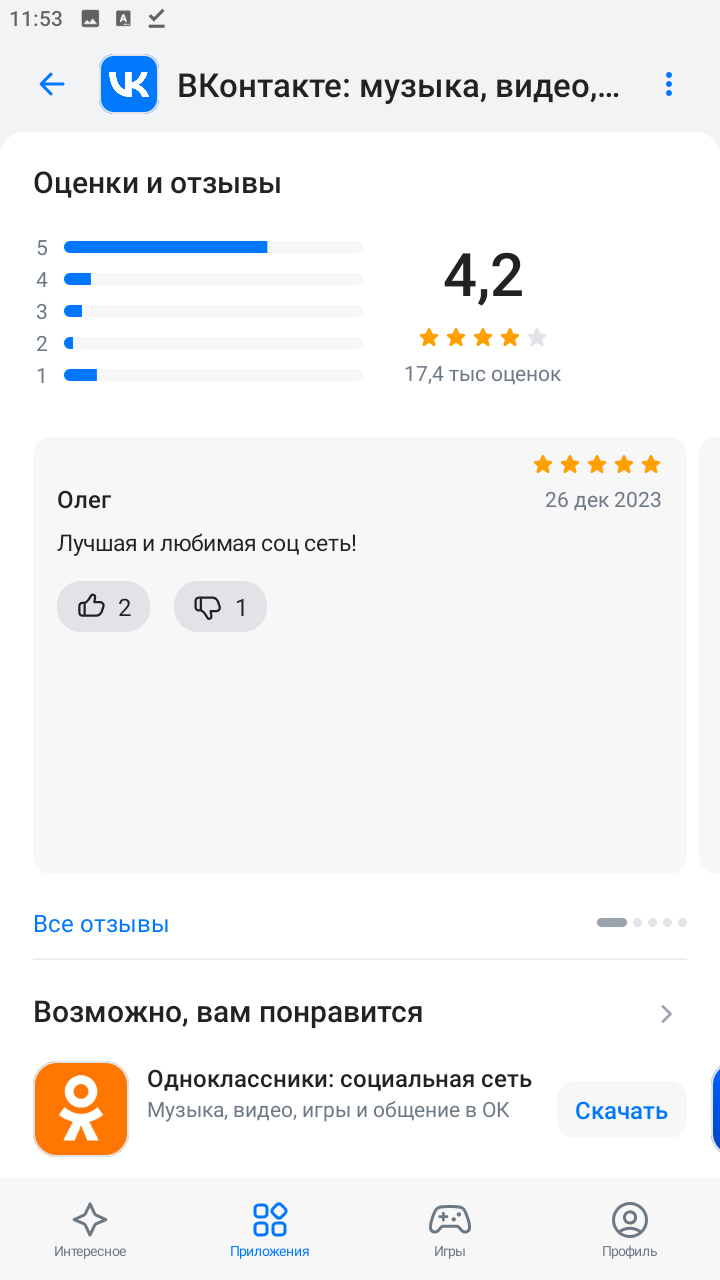Viewport: 720px width, 1280px height.
Task: Expand the Возможно, вам понравится section
Action: click(x=666, y=1014)
